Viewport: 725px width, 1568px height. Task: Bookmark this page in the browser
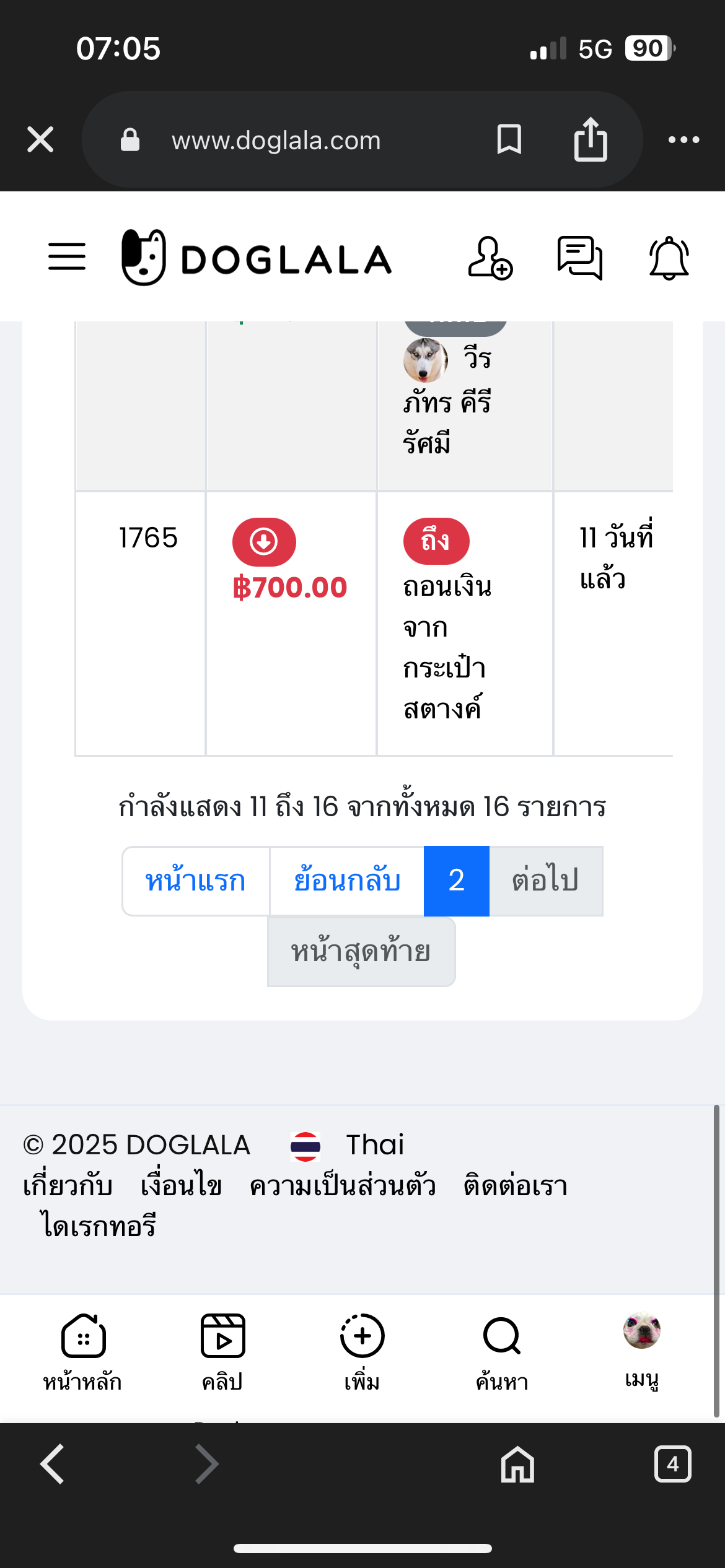509,139
